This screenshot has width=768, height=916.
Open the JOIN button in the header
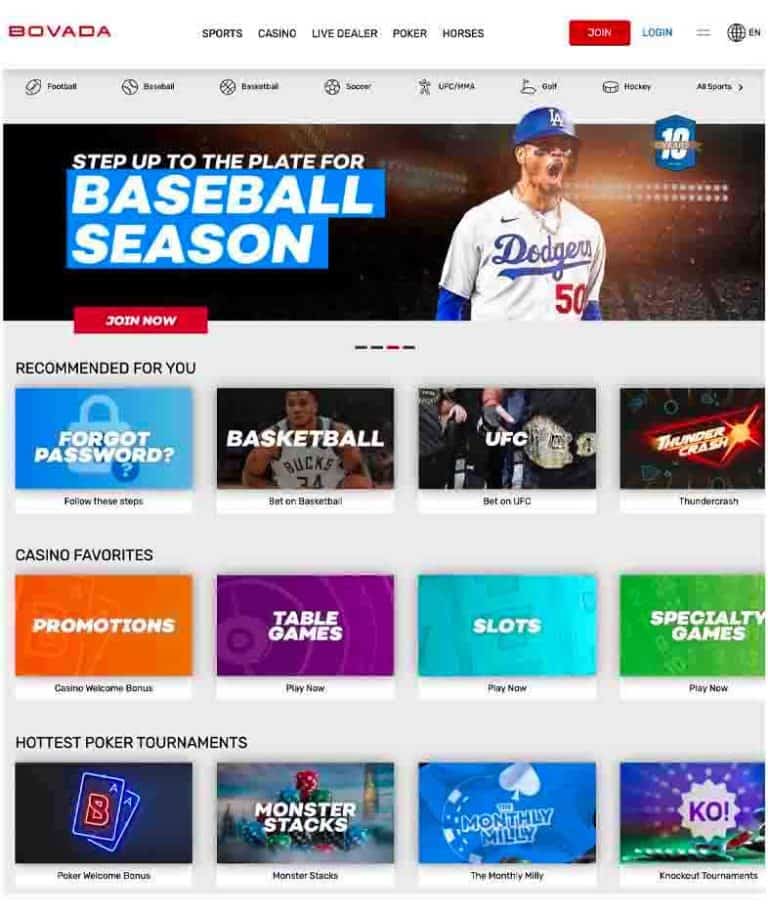(599, 33)
